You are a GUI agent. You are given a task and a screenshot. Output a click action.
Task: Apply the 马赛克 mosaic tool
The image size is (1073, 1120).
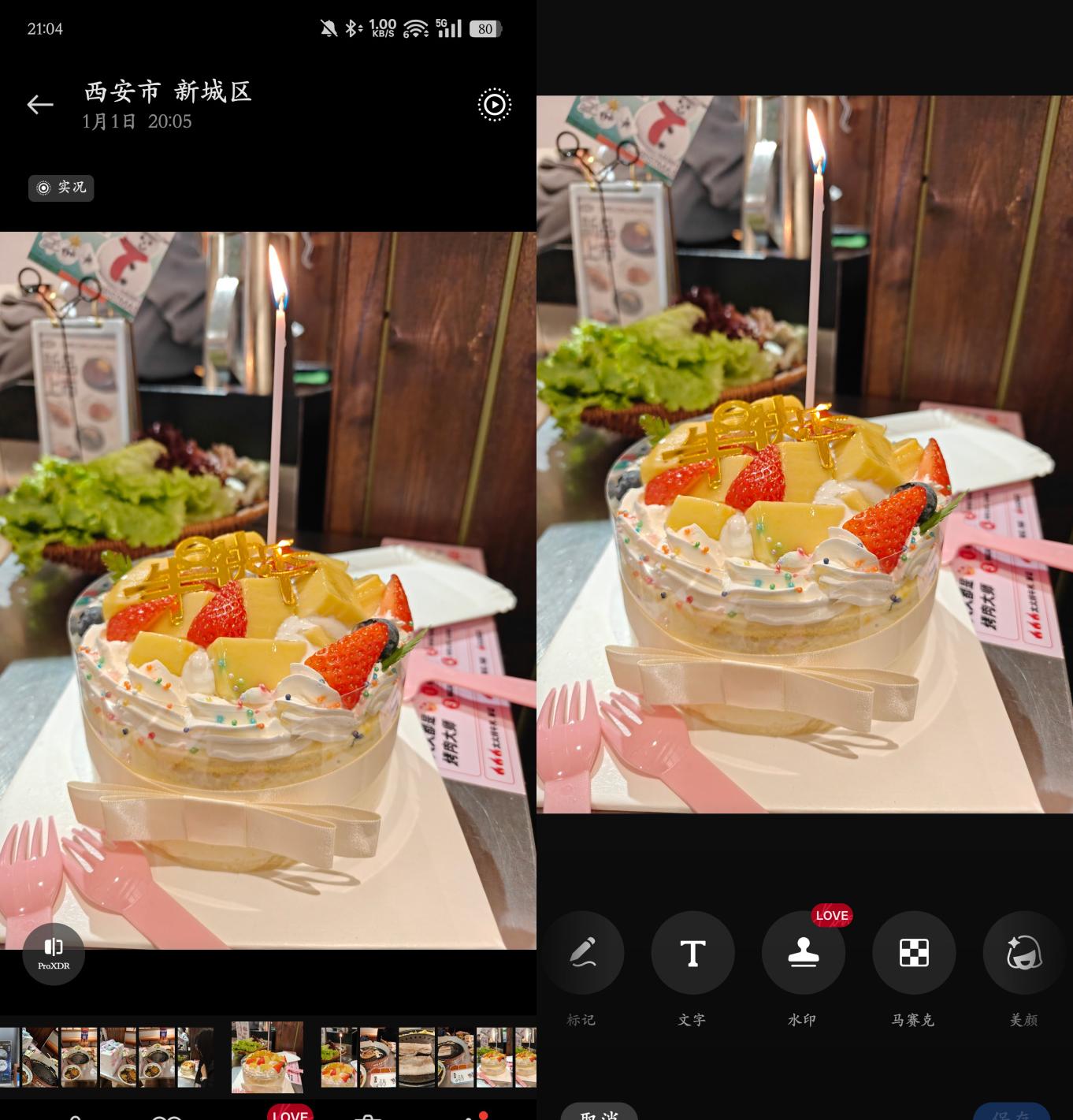pyautogui.click(x=914, y=953)
